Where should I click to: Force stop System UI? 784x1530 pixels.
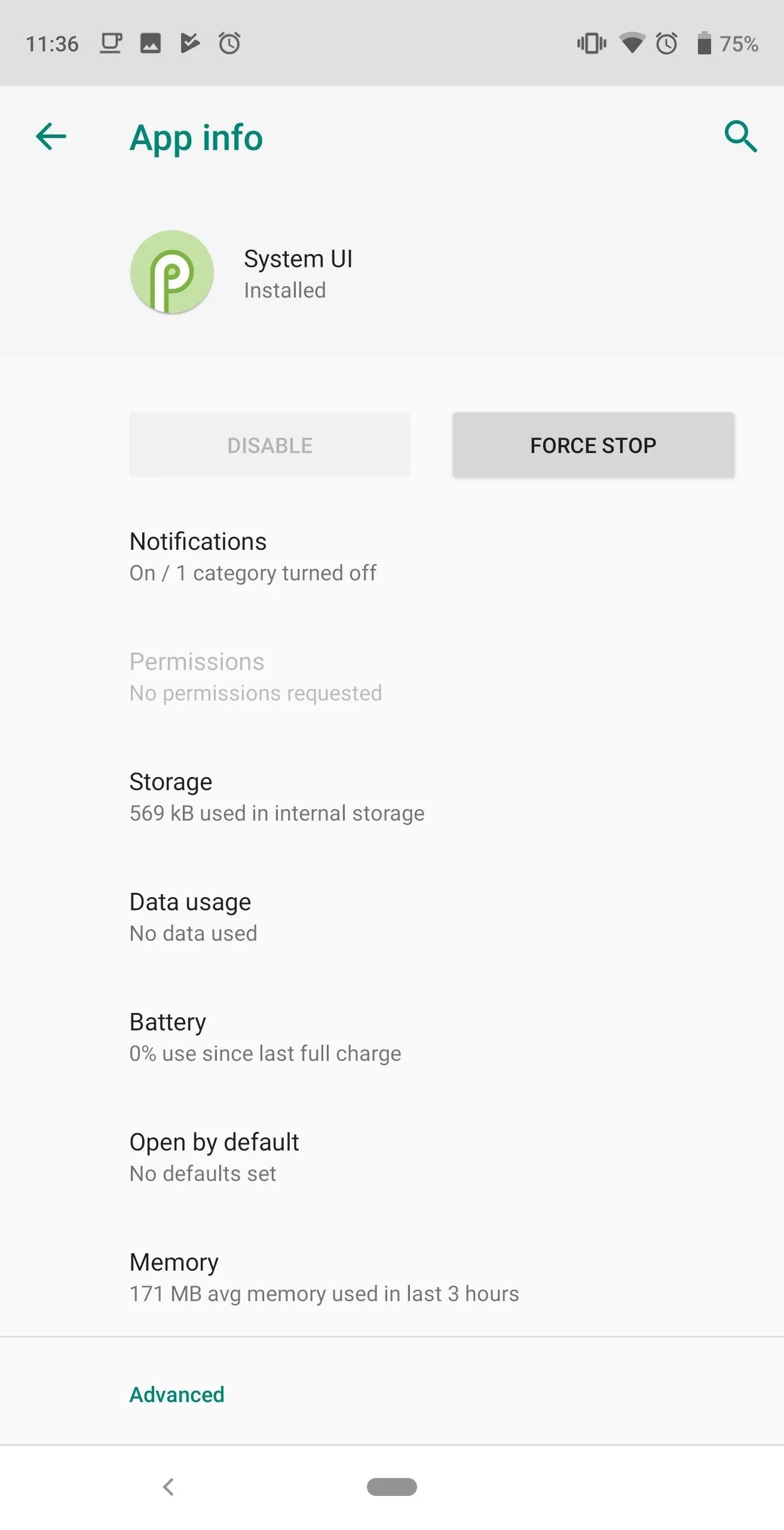[593, 445]
